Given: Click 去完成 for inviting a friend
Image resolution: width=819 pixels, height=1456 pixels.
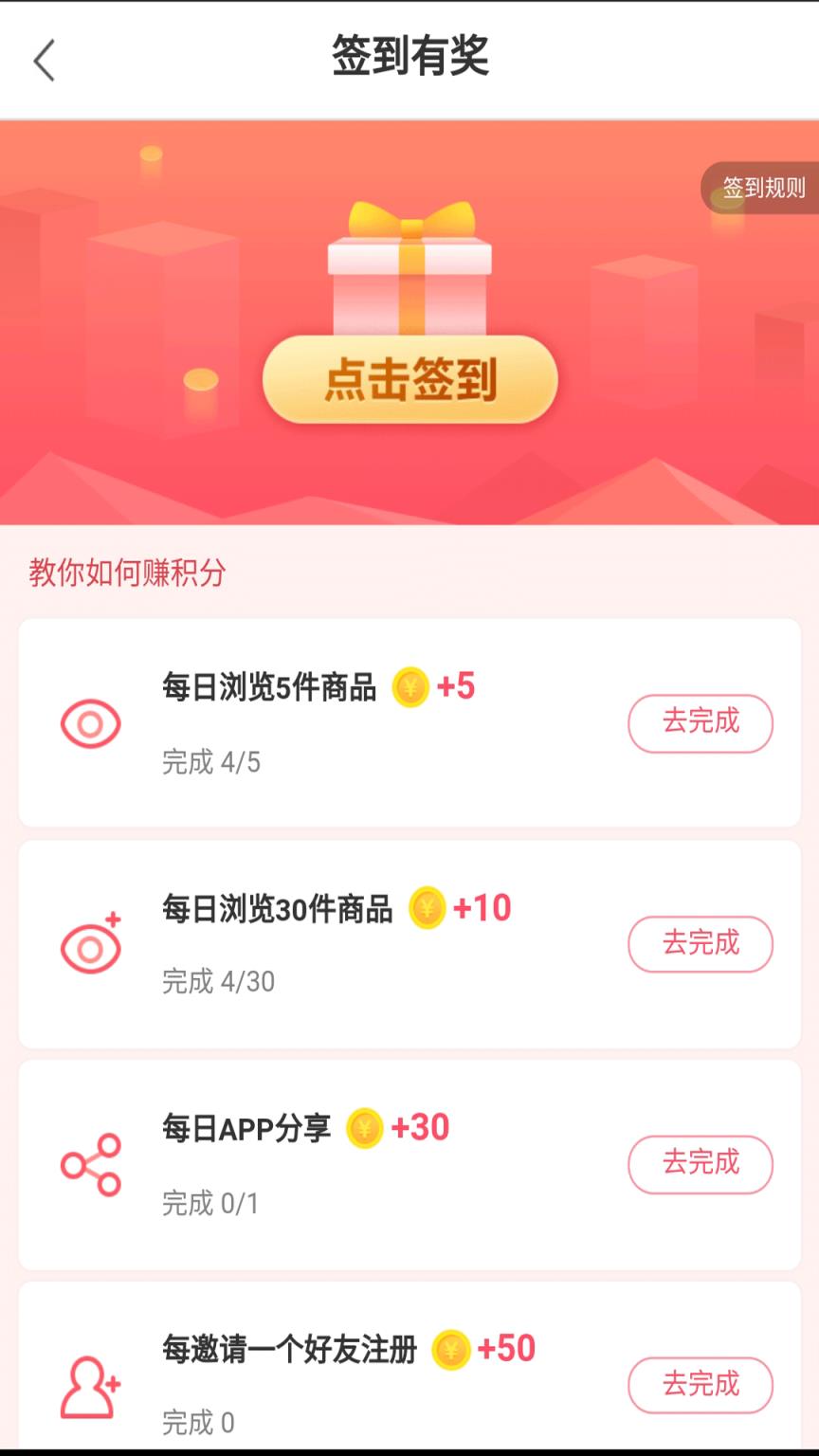Looking at the screenshot, I should click(x=701, y=1385).
